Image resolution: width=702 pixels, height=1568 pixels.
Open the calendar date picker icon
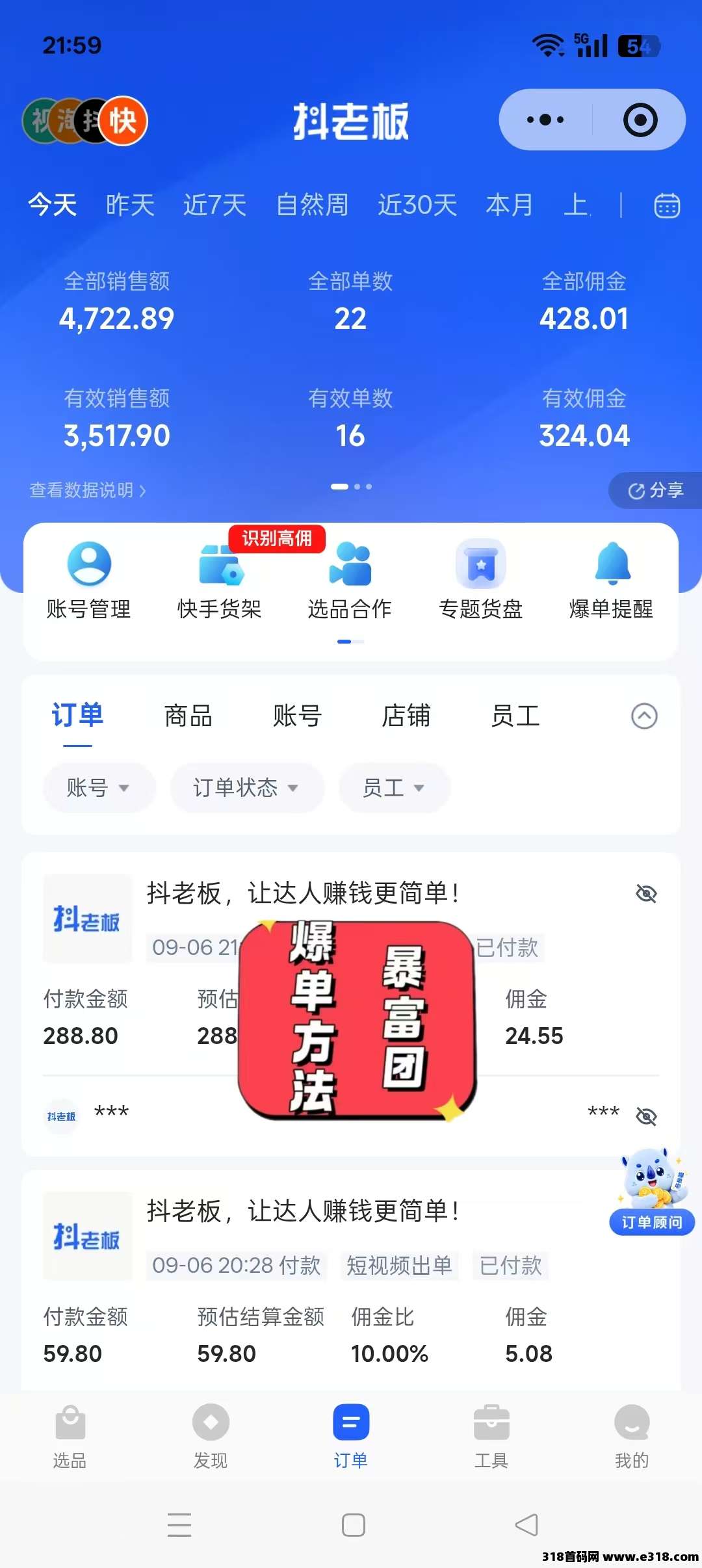(x=666, y=205)
